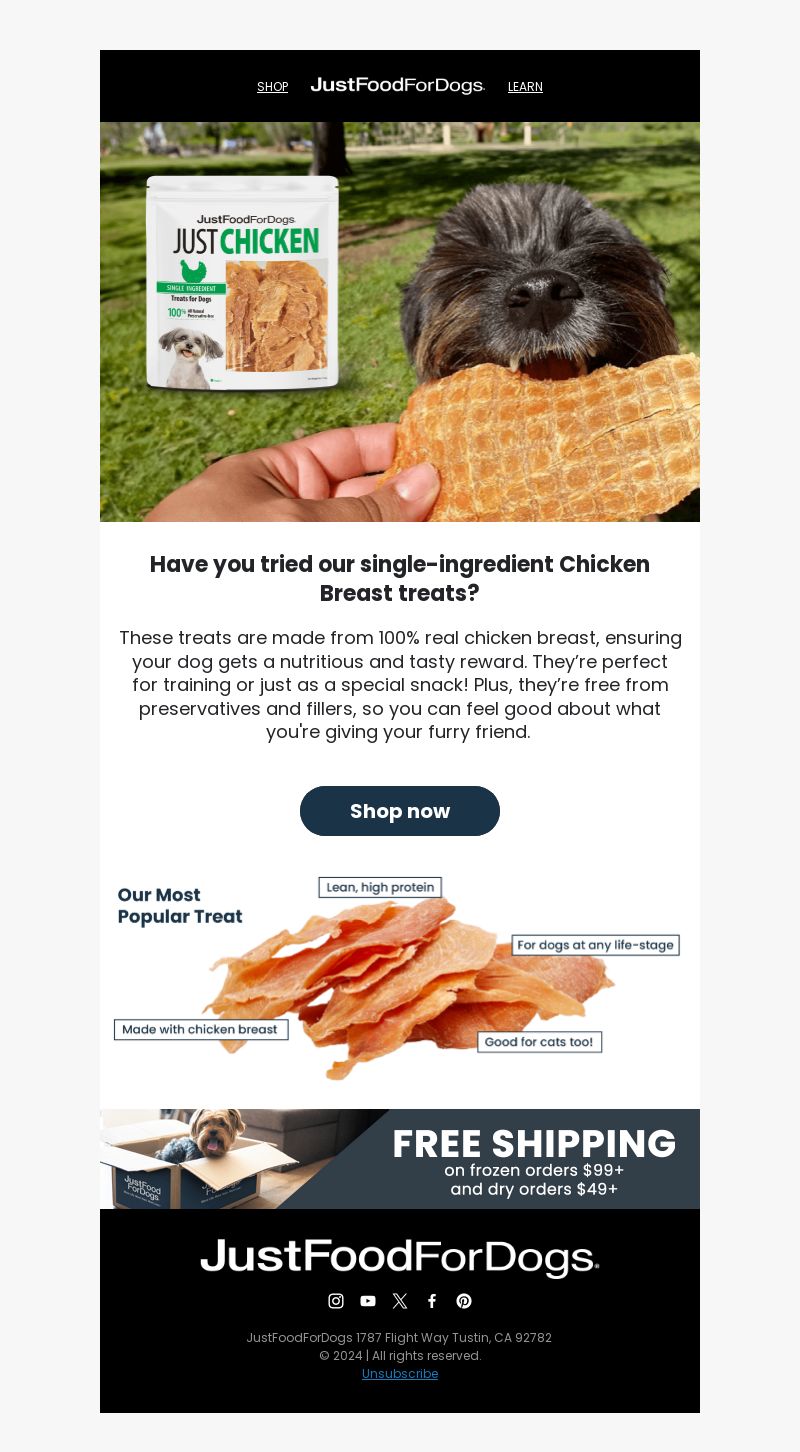Open the Just Chicken hero image
The image size is (800, 1452).
point(400,322)
